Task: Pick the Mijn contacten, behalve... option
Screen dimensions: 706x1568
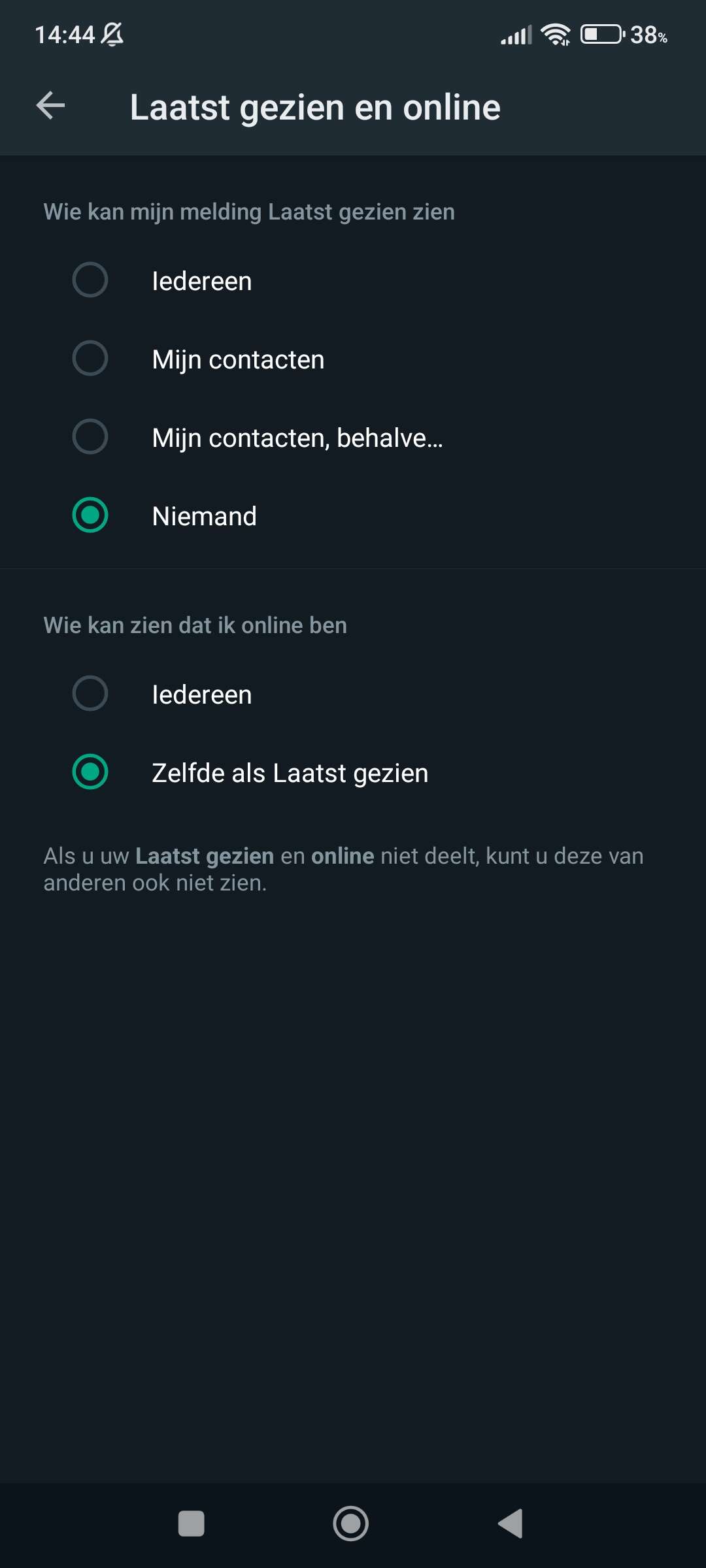Action: 353,437
